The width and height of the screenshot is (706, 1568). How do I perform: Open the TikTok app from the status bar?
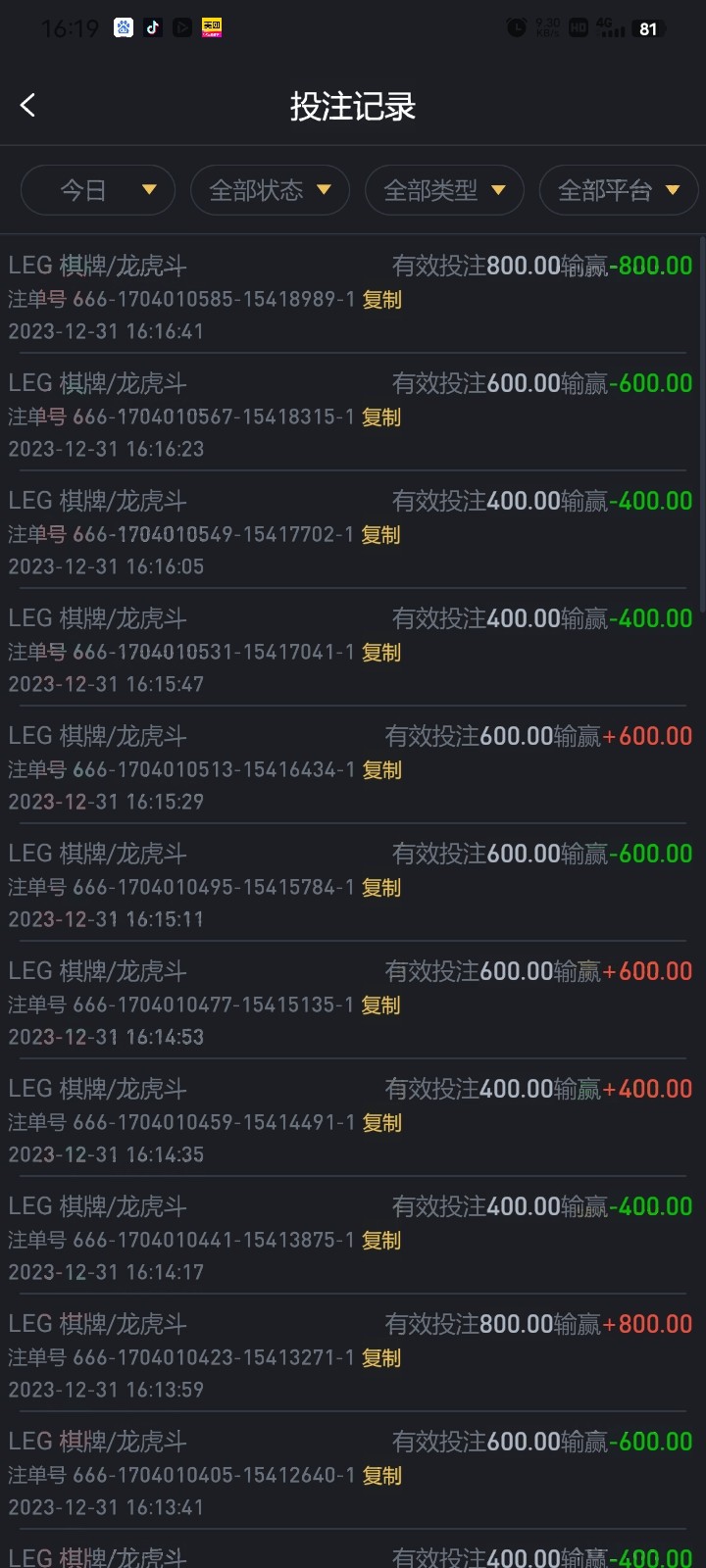coord(152,27)
